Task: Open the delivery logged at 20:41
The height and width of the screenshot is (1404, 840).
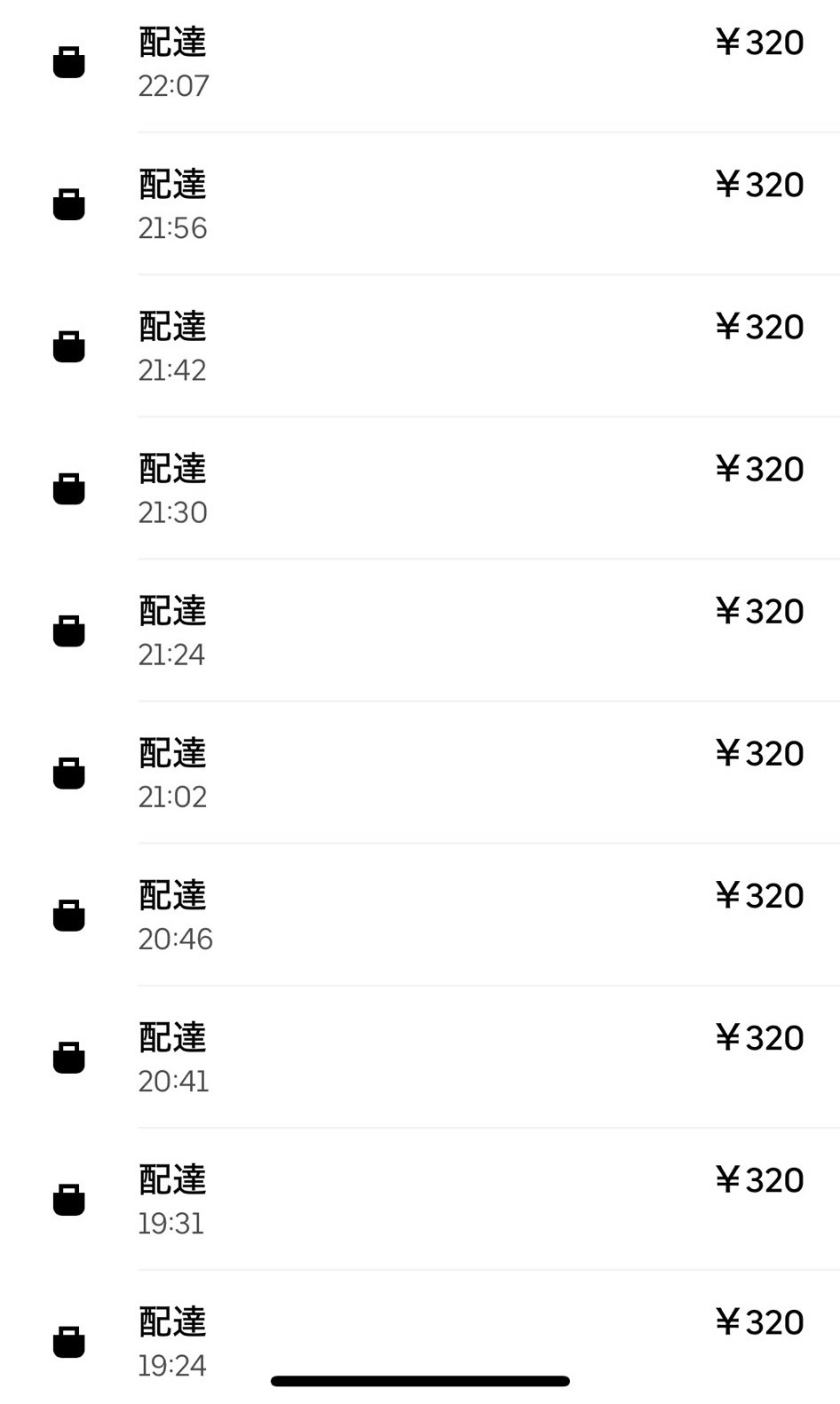Action: [x=420, y=1057]
